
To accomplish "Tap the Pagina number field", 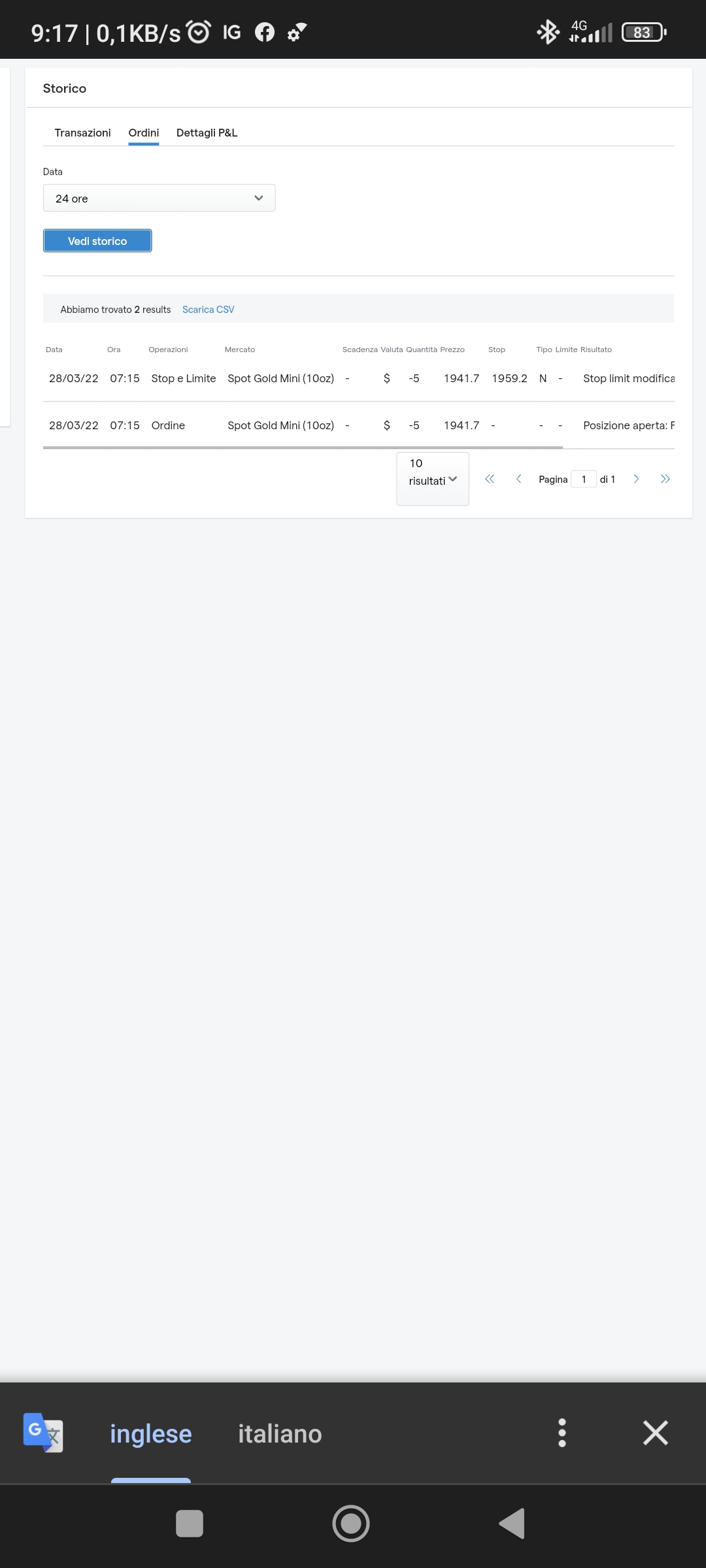I will click(x=583, y=479).
